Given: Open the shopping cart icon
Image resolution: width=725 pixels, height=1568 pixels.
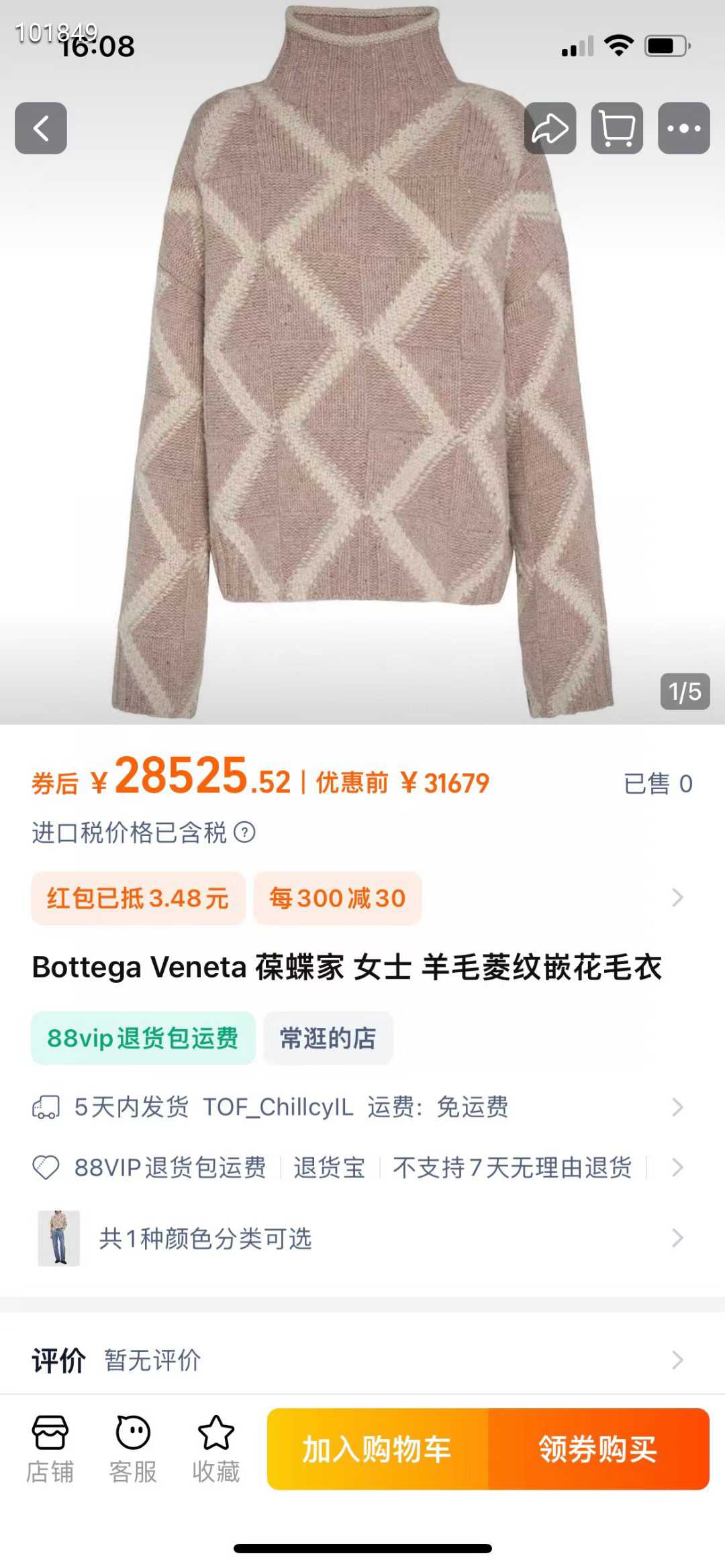Looking at the screenshot, I should point(617,128).
